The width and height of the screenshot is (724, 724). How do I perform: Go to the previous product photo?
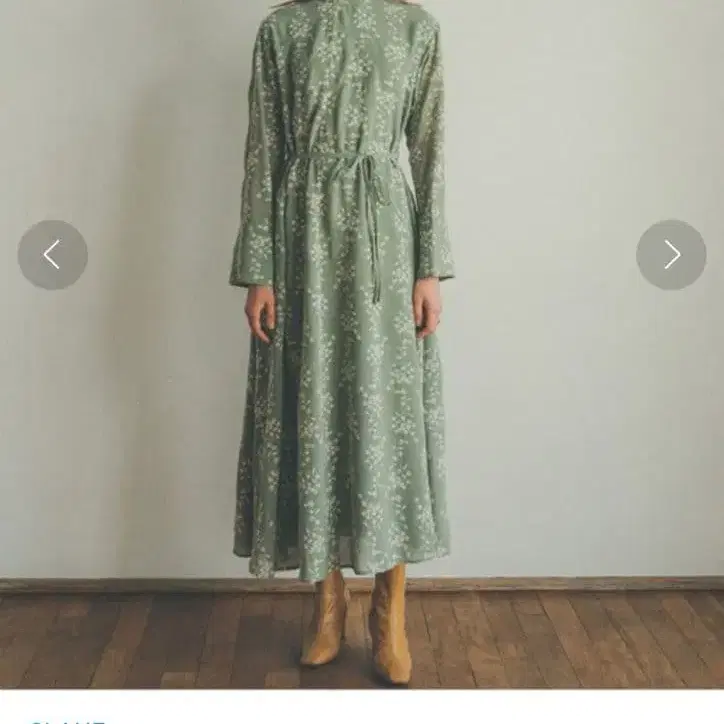click(52, 255)
